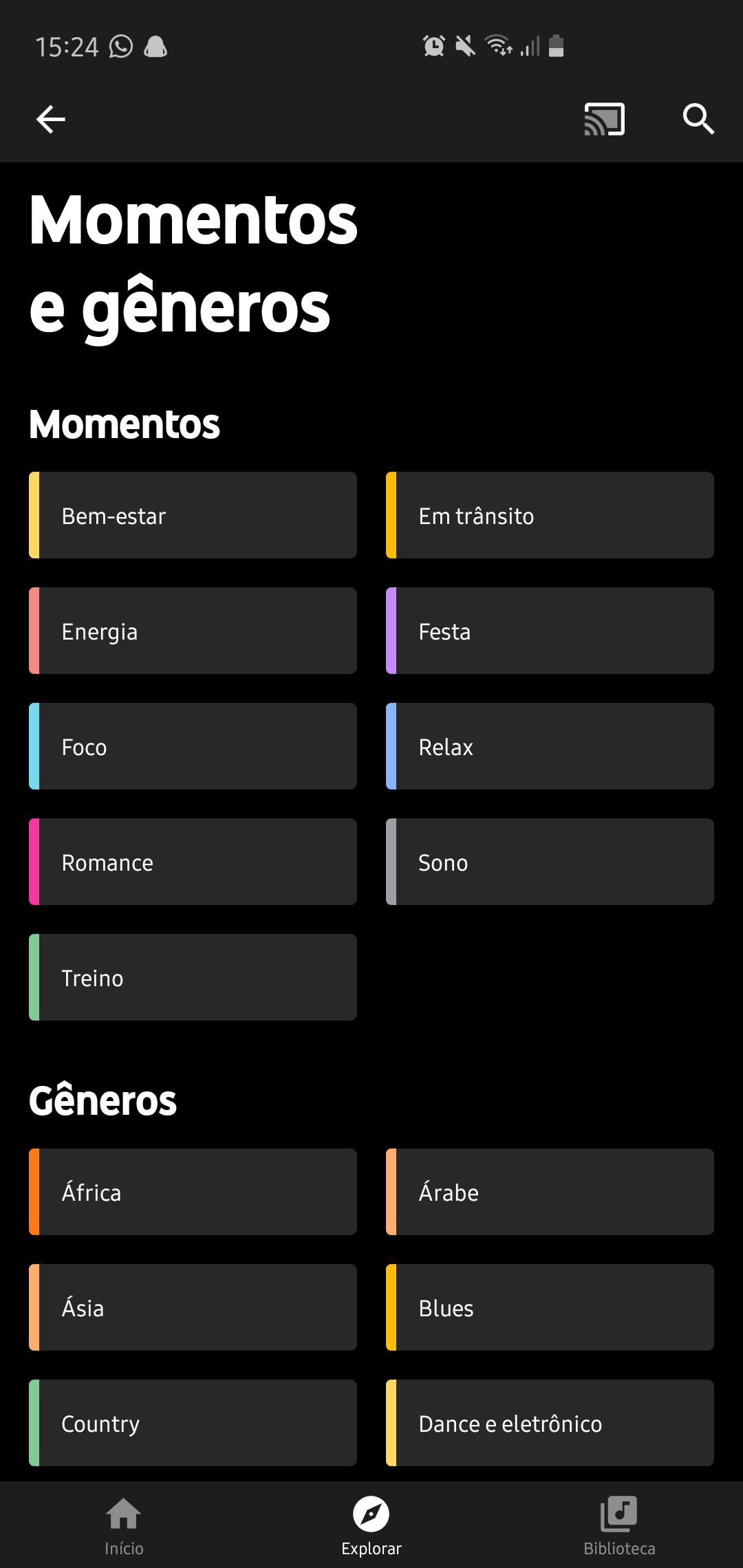This screenshot has height=1568, width=743.
Task: Open the Blues genre
Action: coord(550,1307)
